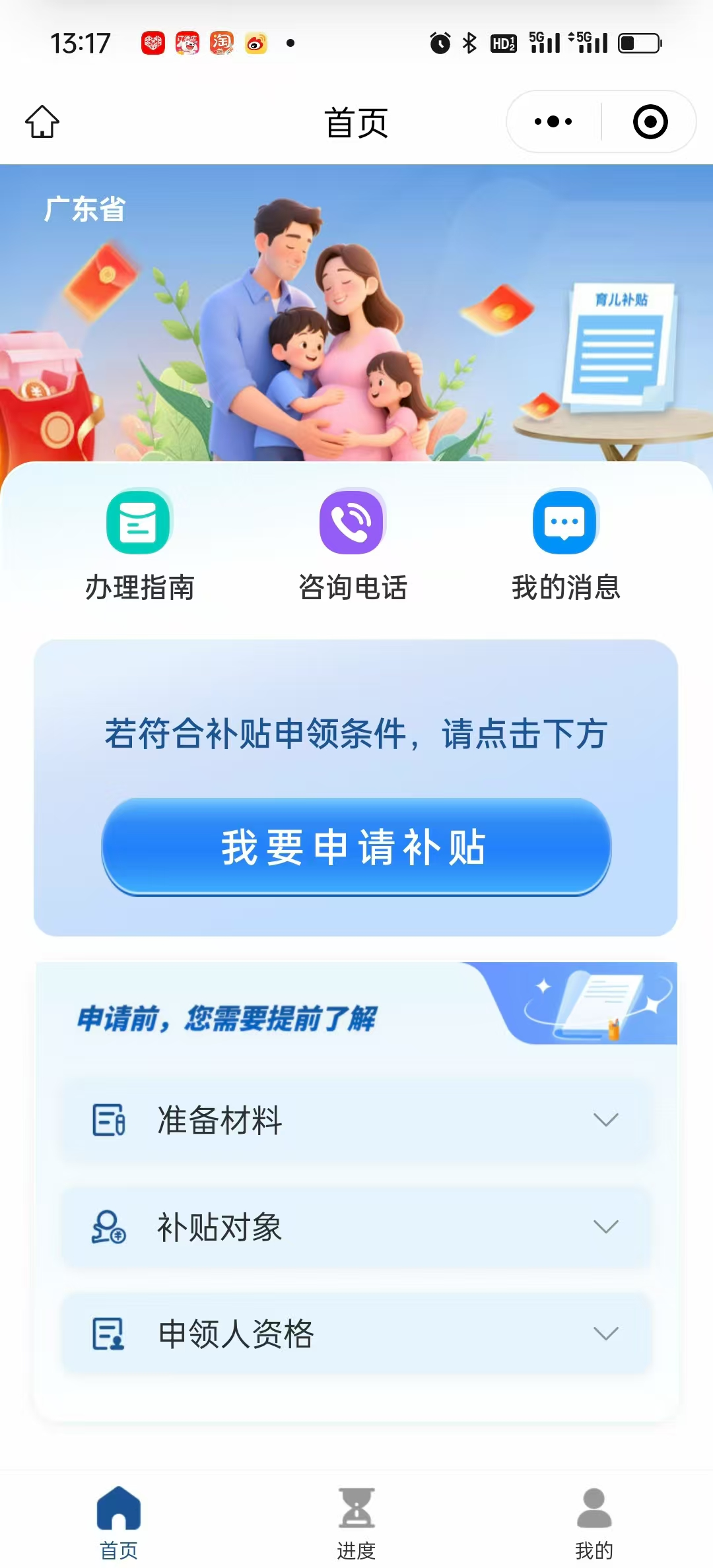
Task: Tap the home icon in the top bar
Action: click(42, 122)
